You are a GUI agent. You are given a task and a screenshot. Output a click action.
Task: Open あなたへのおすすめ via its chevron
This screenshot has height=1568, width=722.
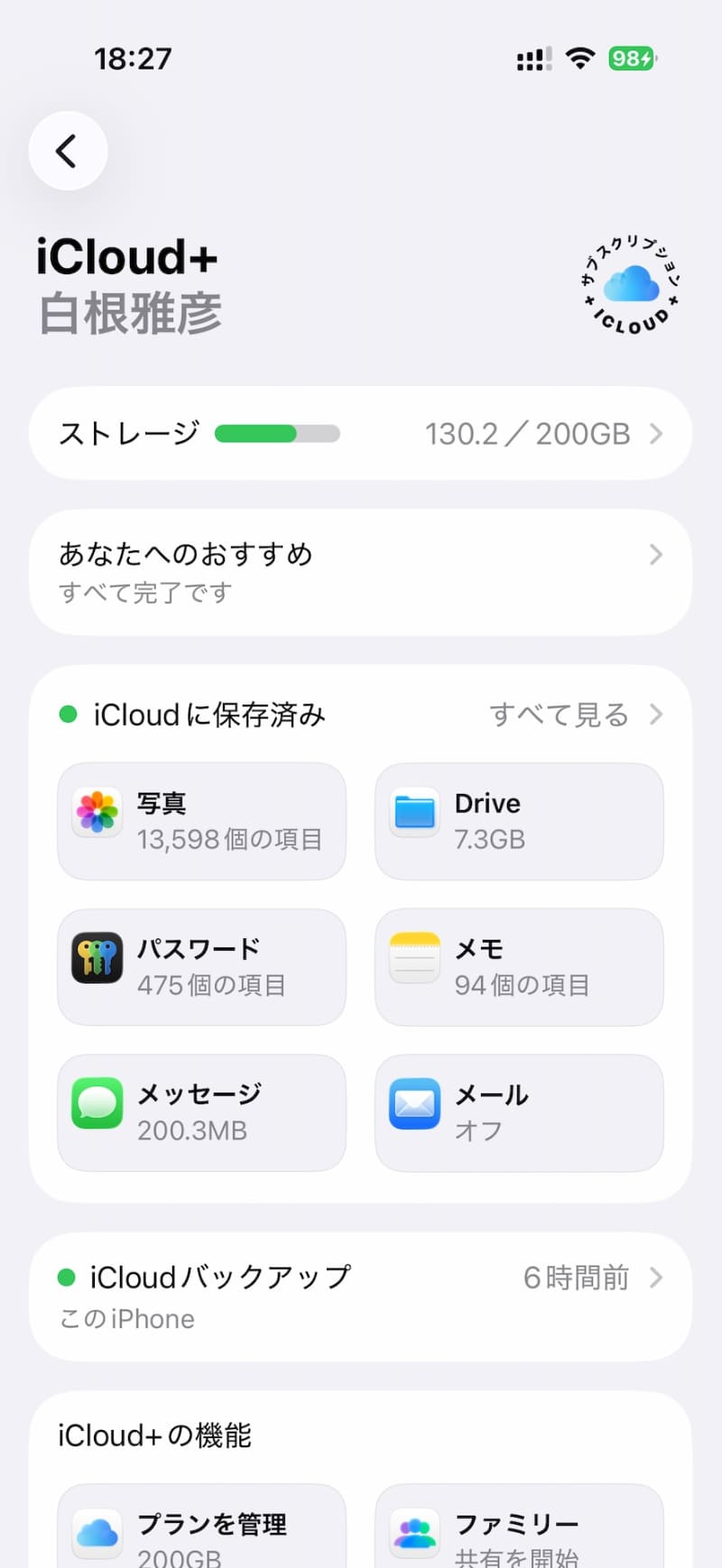click(656, 554)
